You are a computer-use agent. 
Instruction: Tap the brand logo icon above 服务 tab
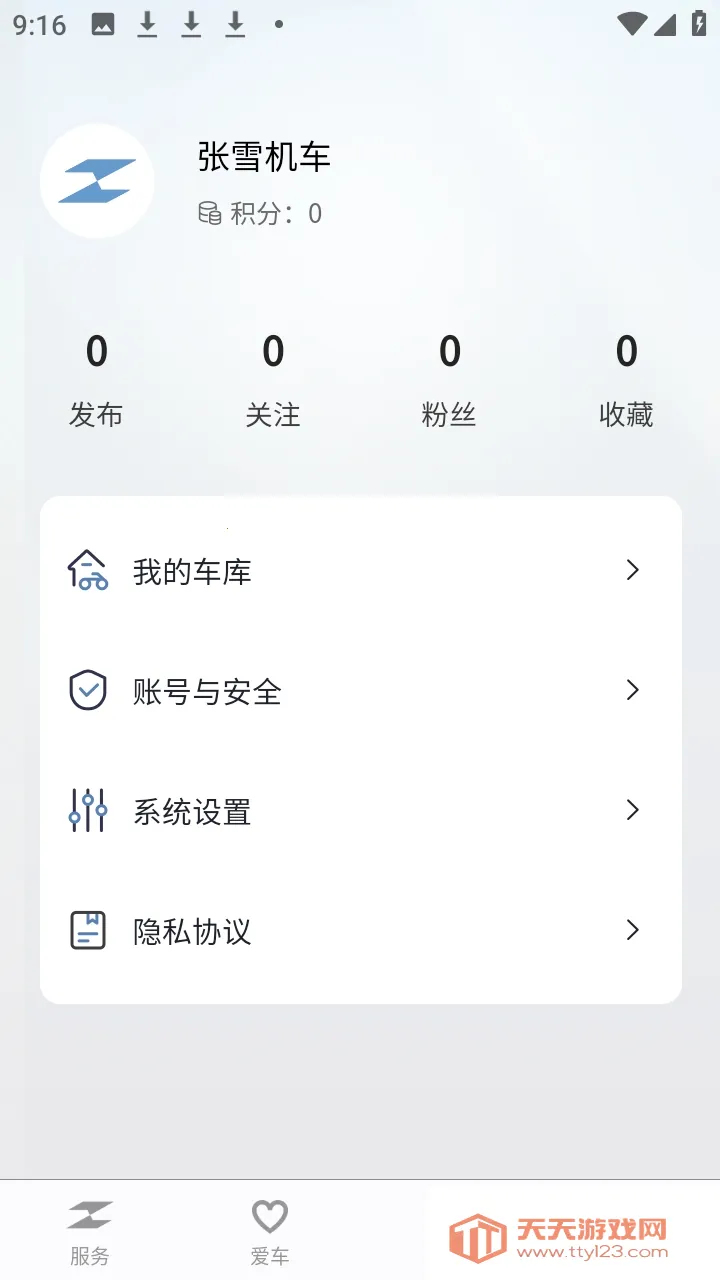tap(91, 1216)
